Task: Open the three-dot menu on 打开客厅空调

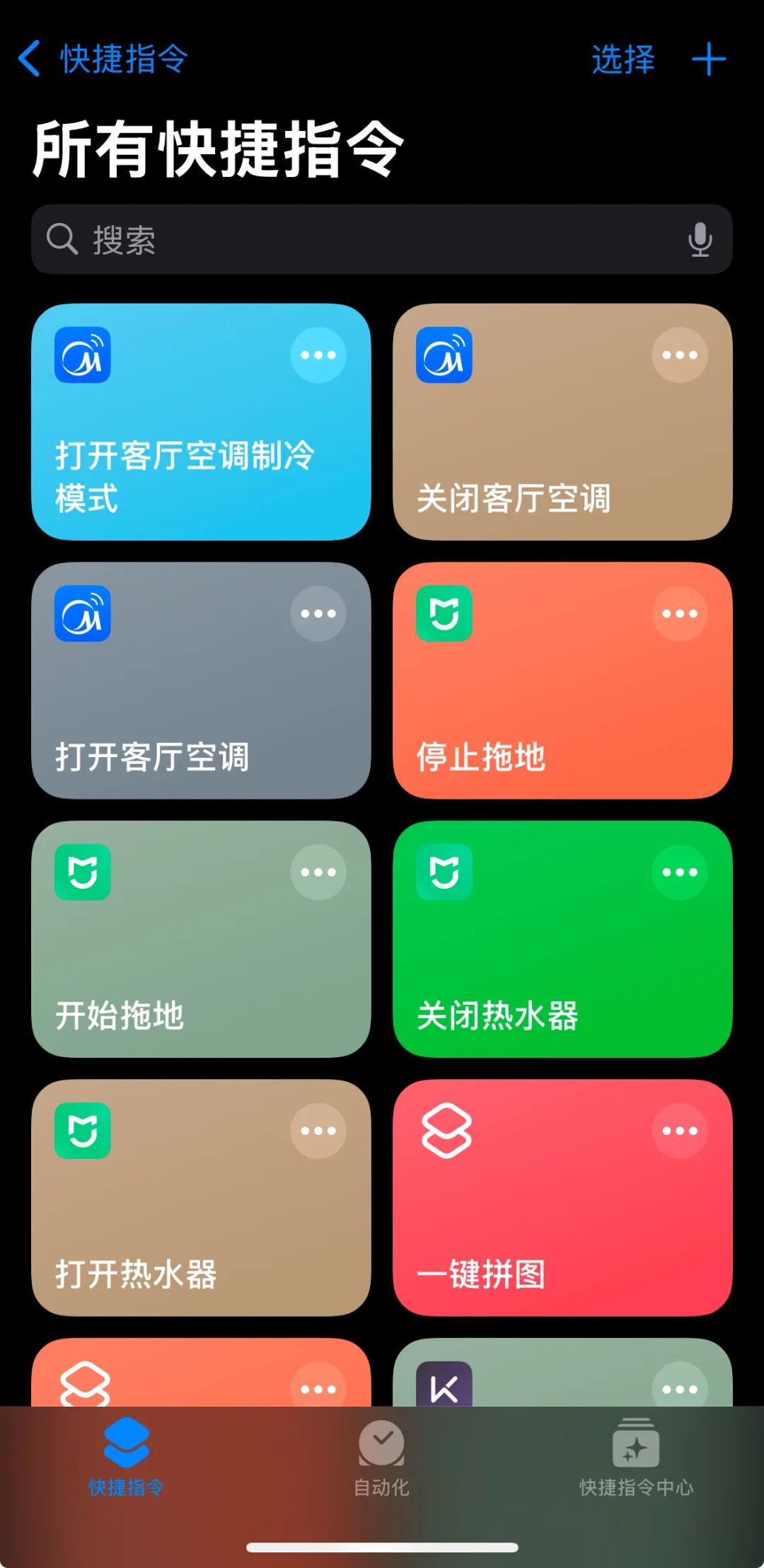Action: coord(318,613)
